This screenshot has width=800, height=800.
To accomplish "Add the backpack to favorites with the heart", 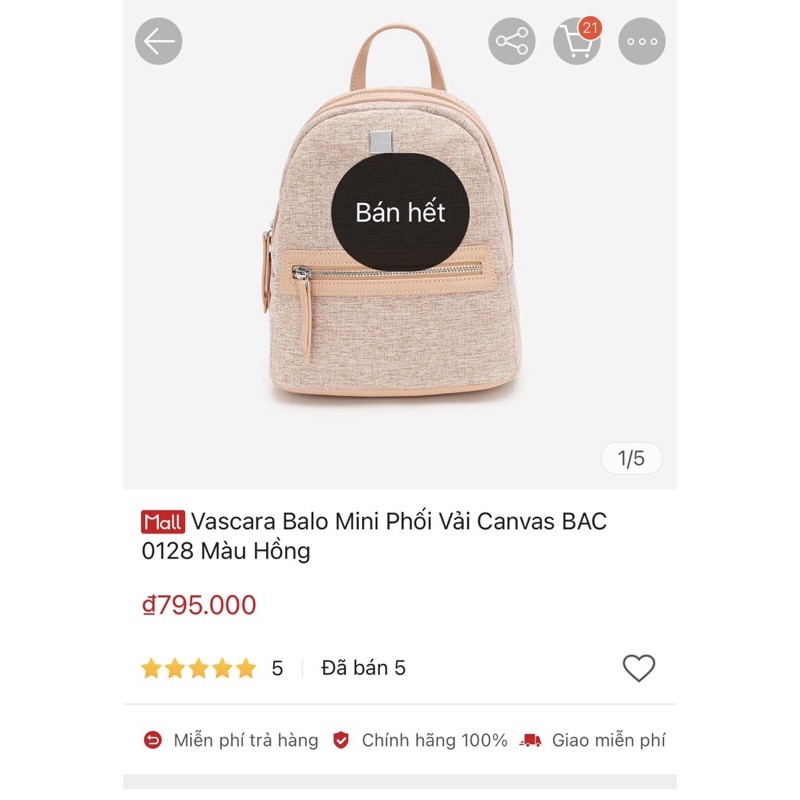I will pos(638,668).
